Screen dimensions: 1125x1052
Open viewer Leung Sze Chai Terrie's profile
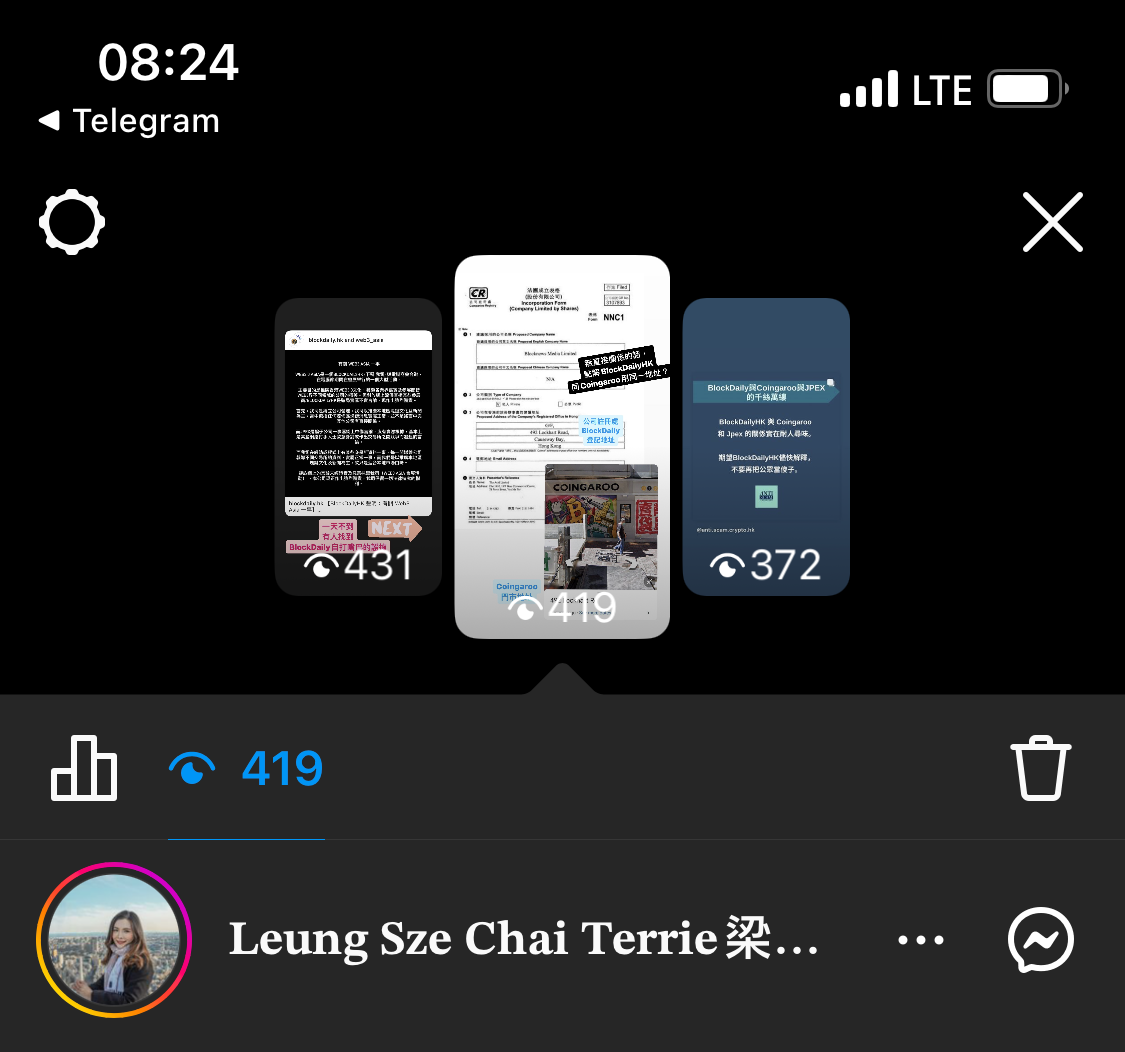[x=114, y=940]
